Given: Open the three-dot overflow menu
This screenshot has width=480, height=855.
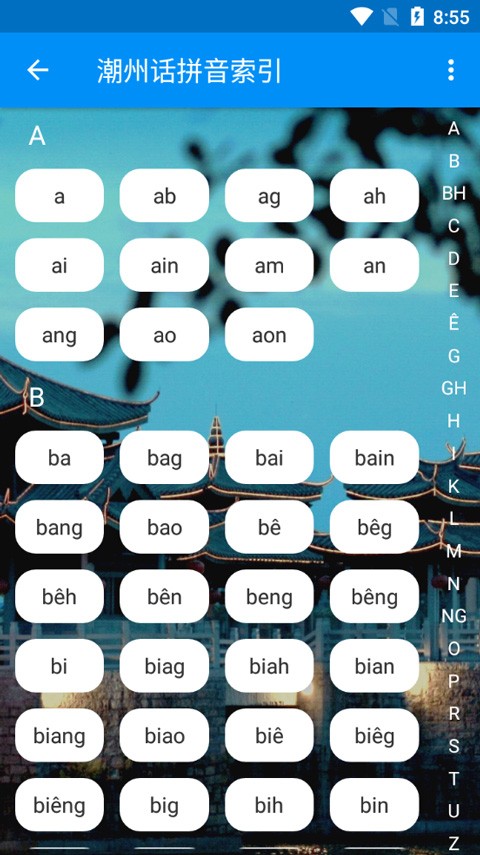Looking at the screenshot, I should 451,70.
